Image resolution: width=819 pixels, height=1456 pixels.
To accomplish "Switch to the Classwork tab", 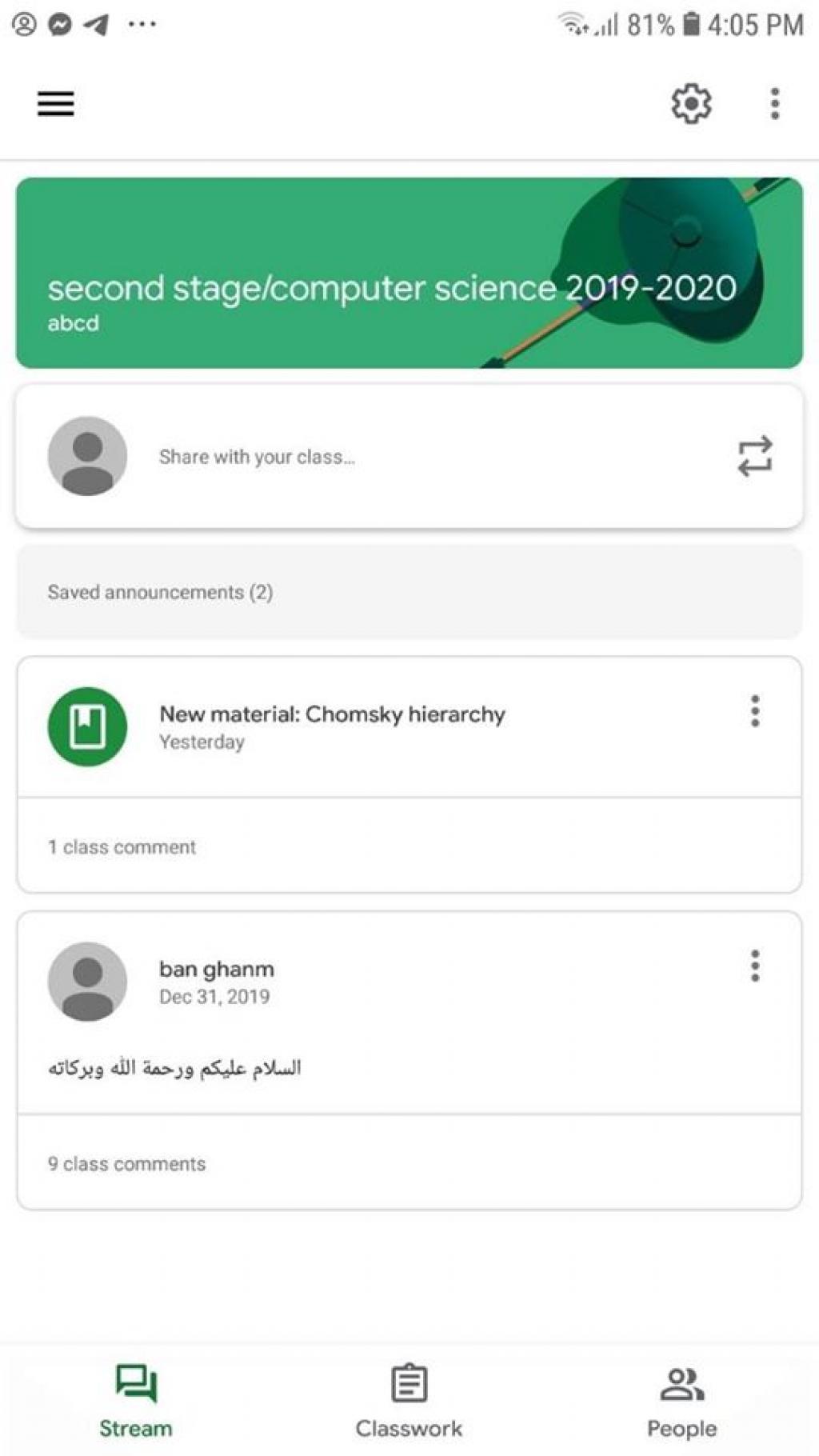I will click(409, 1402).
